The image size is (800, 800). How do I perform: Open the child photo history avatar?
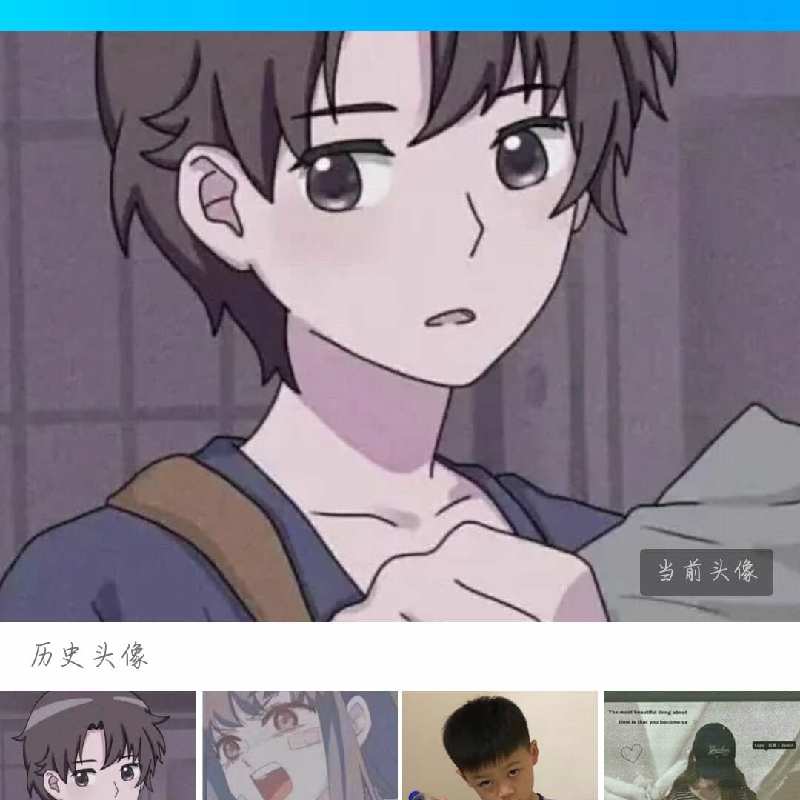coord(500,746)
